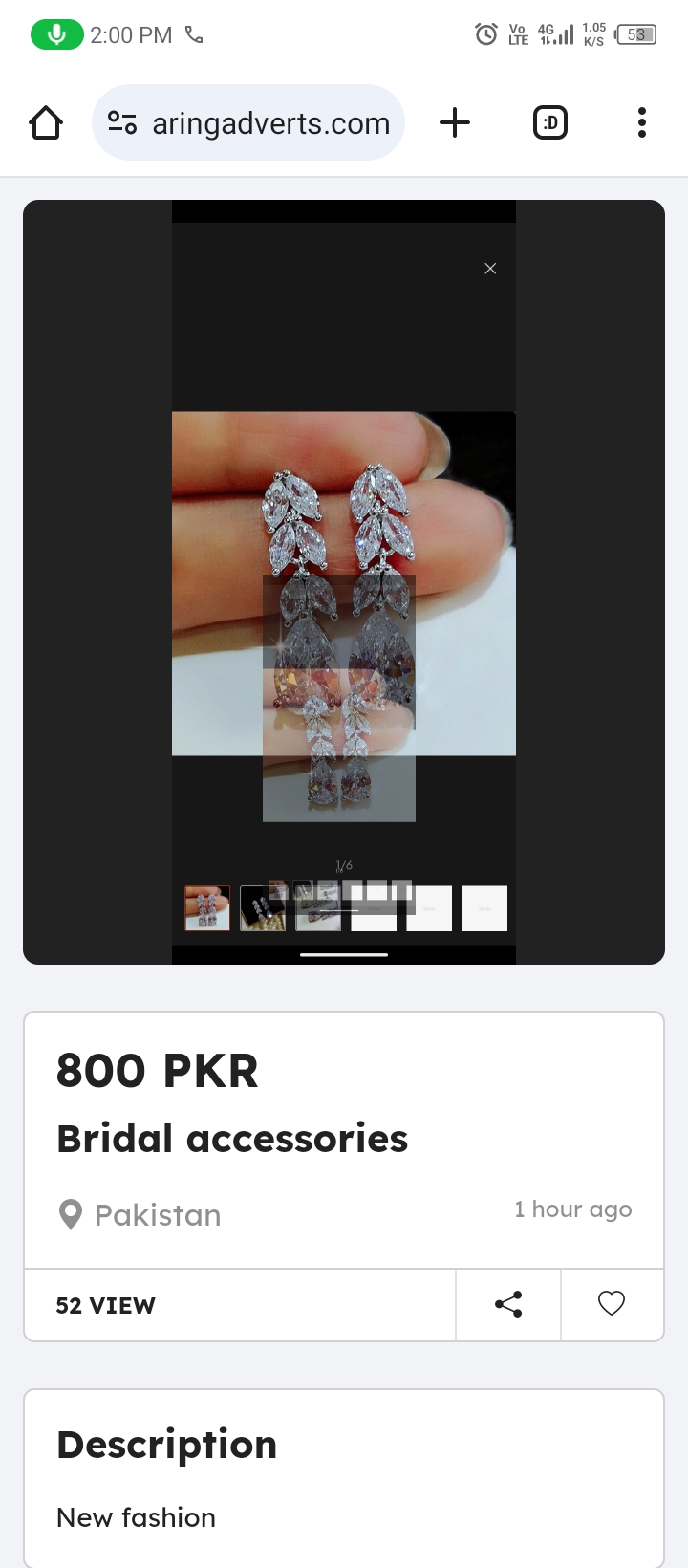This screenshot has width=688, height=1568.
Task: Open a new browser tab
Action: point(455,123)
